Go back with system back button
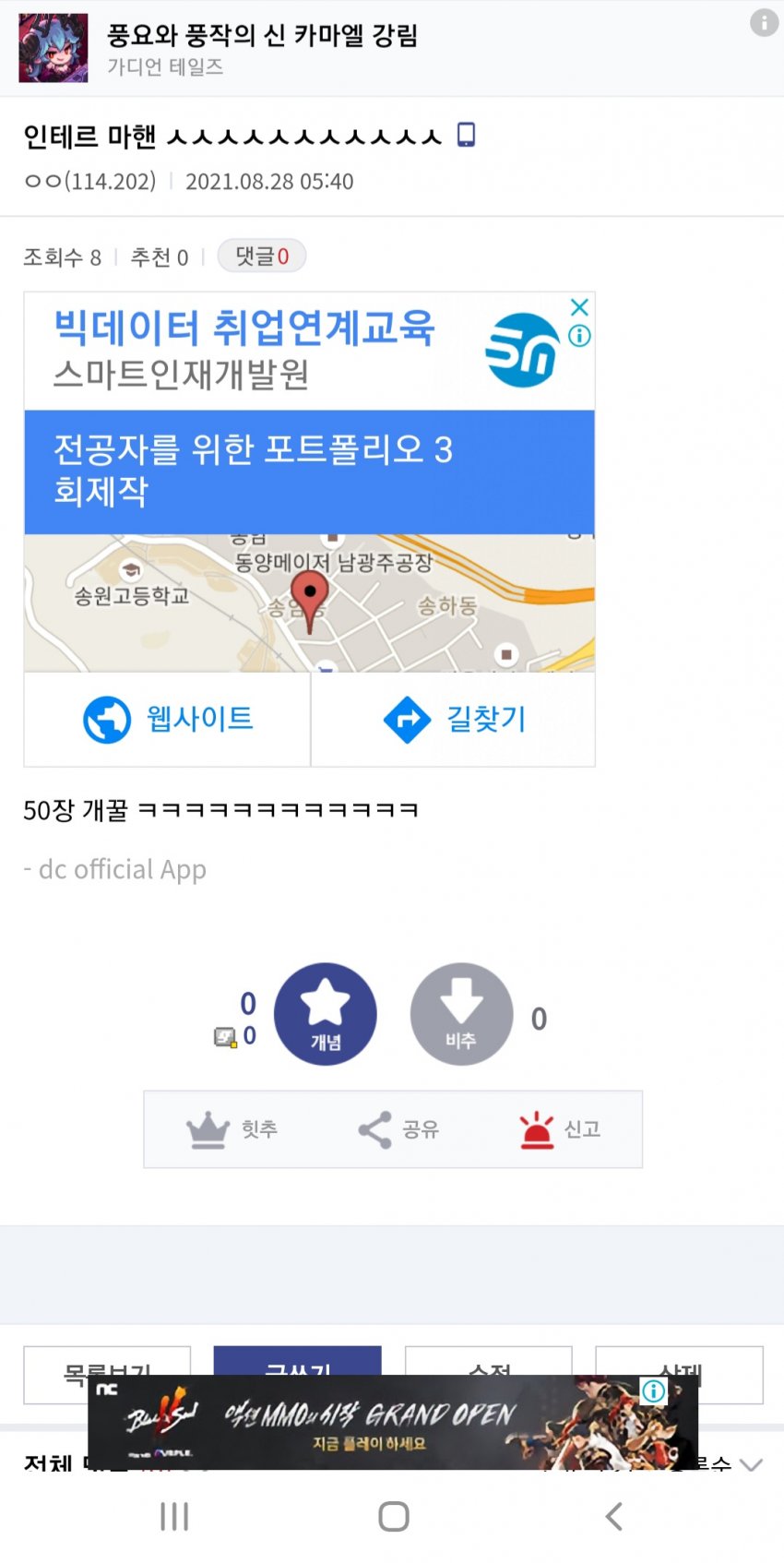This screenshot has width=784, height=1563. pos(613,1516)
